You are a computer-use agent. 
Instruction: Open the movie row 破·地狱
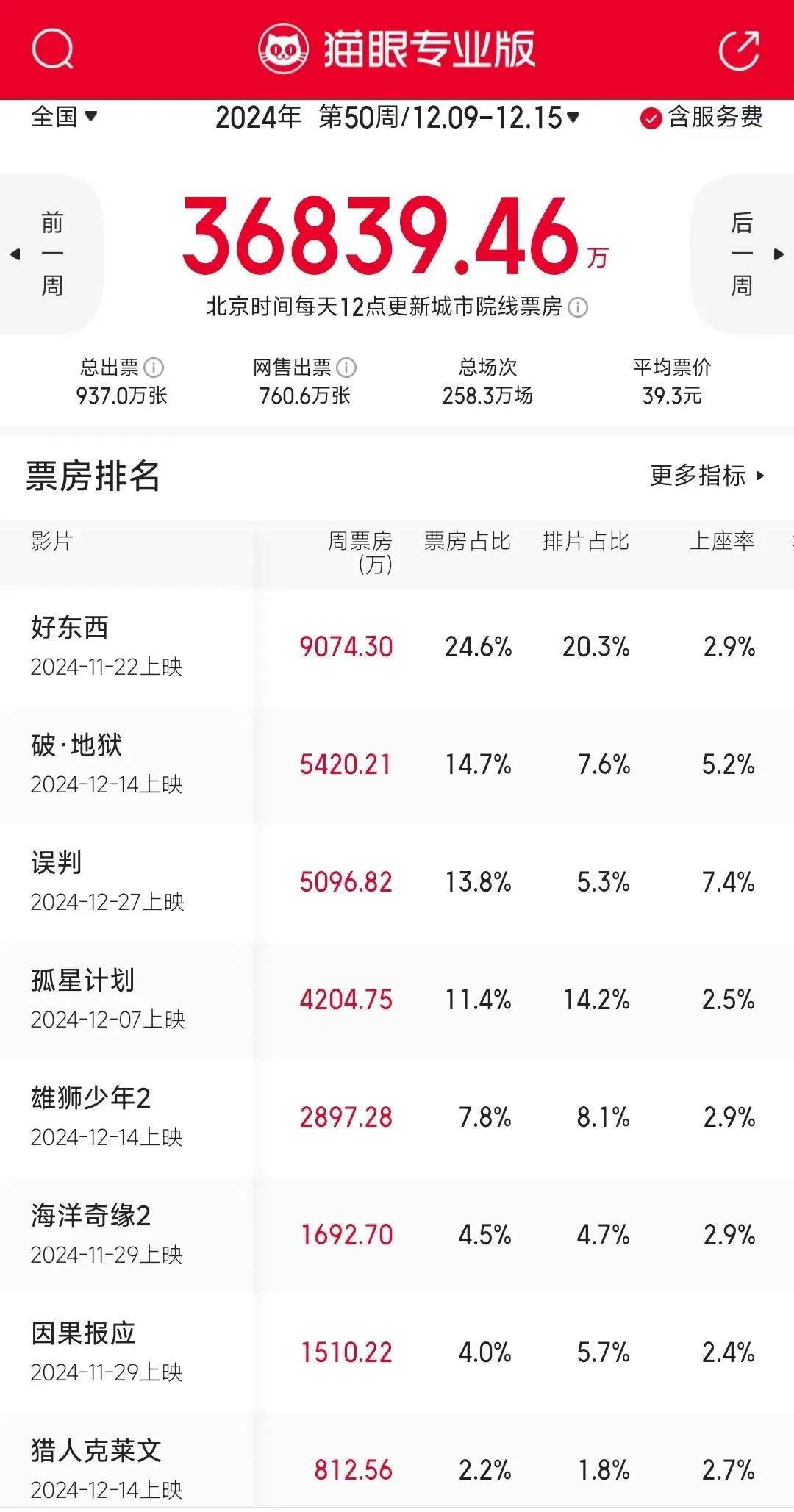pos(397,764)
